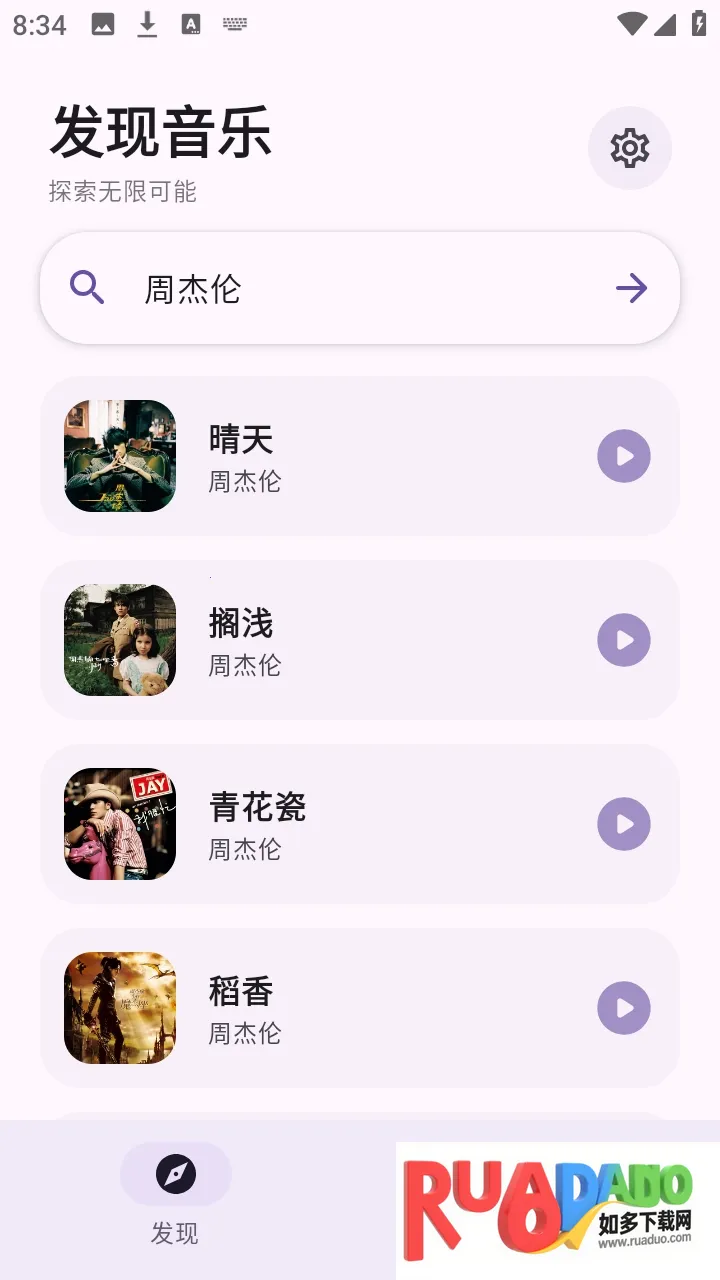
Task: Play the song 稻香
Action: tap(624, 1008)
